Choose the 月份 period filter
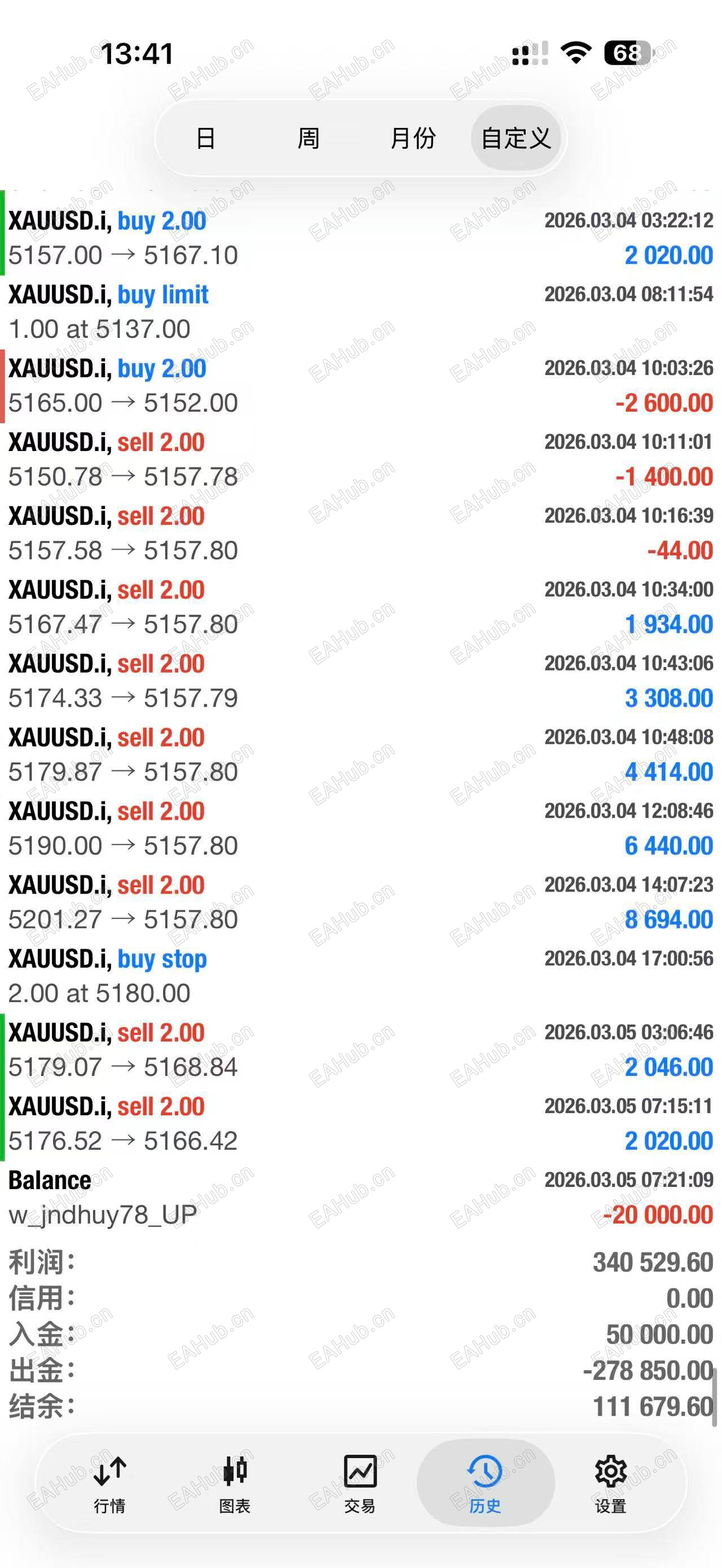Viewport: 722px width, 1568px height. tap(413, 138)
